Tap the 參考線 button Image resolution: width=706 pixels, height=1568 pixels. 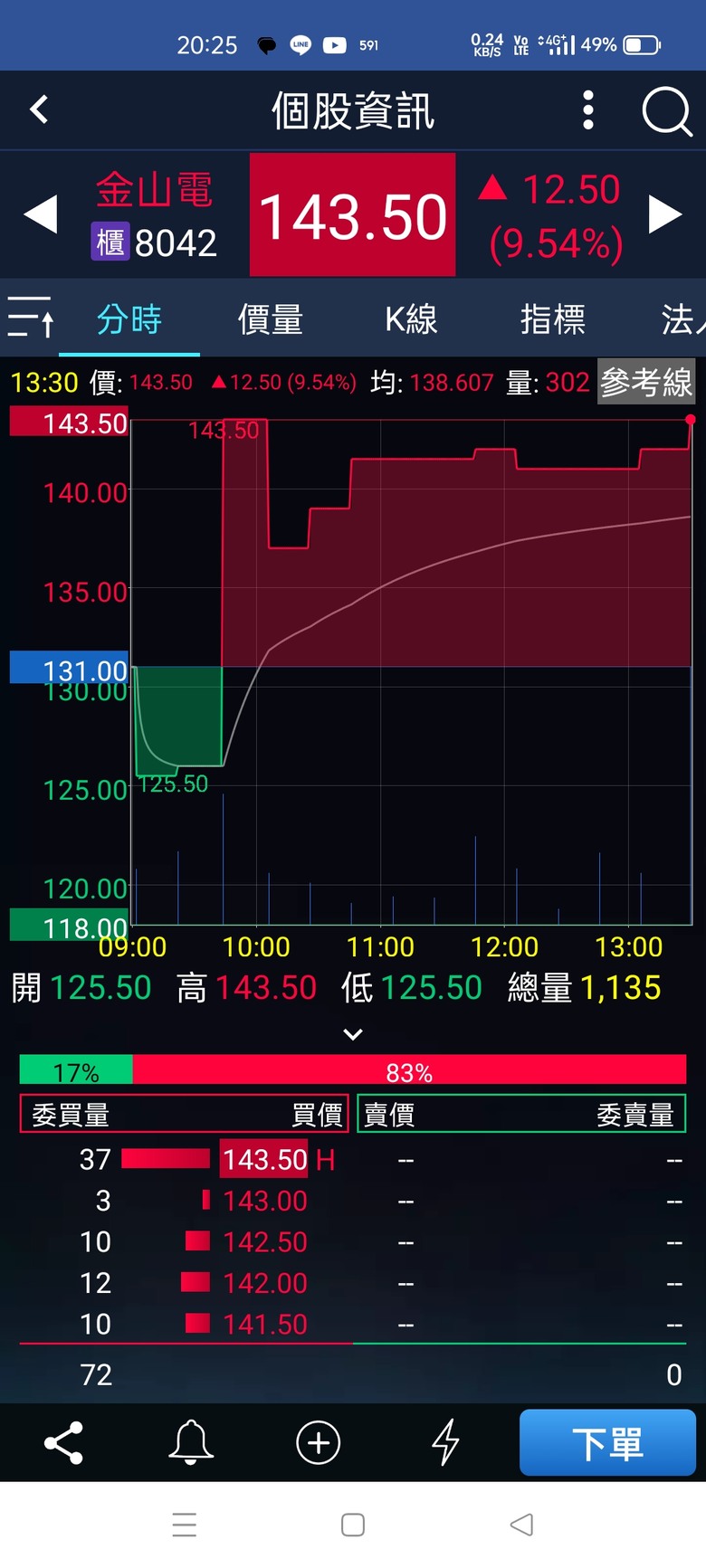(646, 383)
